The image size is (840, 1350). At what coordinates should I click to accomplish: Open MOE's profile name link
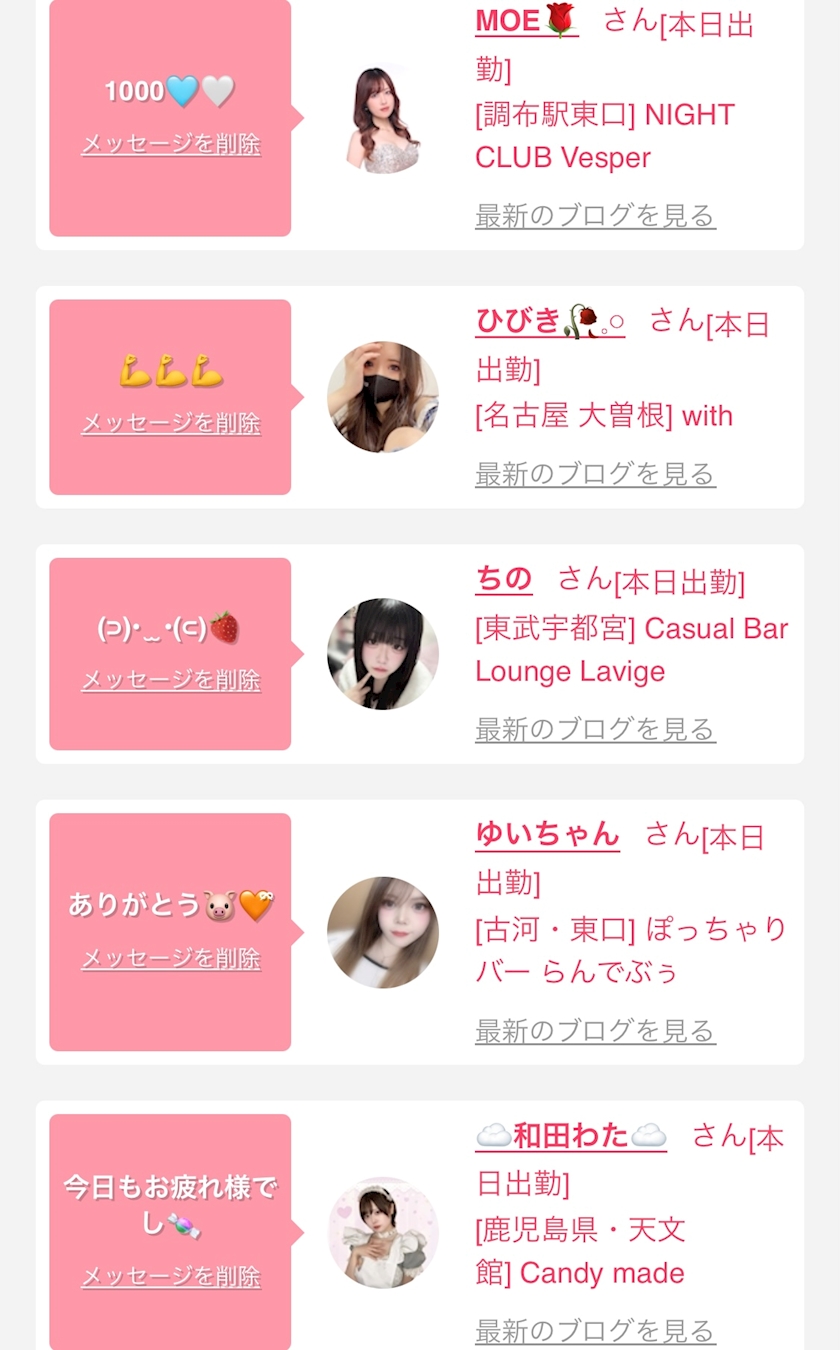(x=526, y=20)
